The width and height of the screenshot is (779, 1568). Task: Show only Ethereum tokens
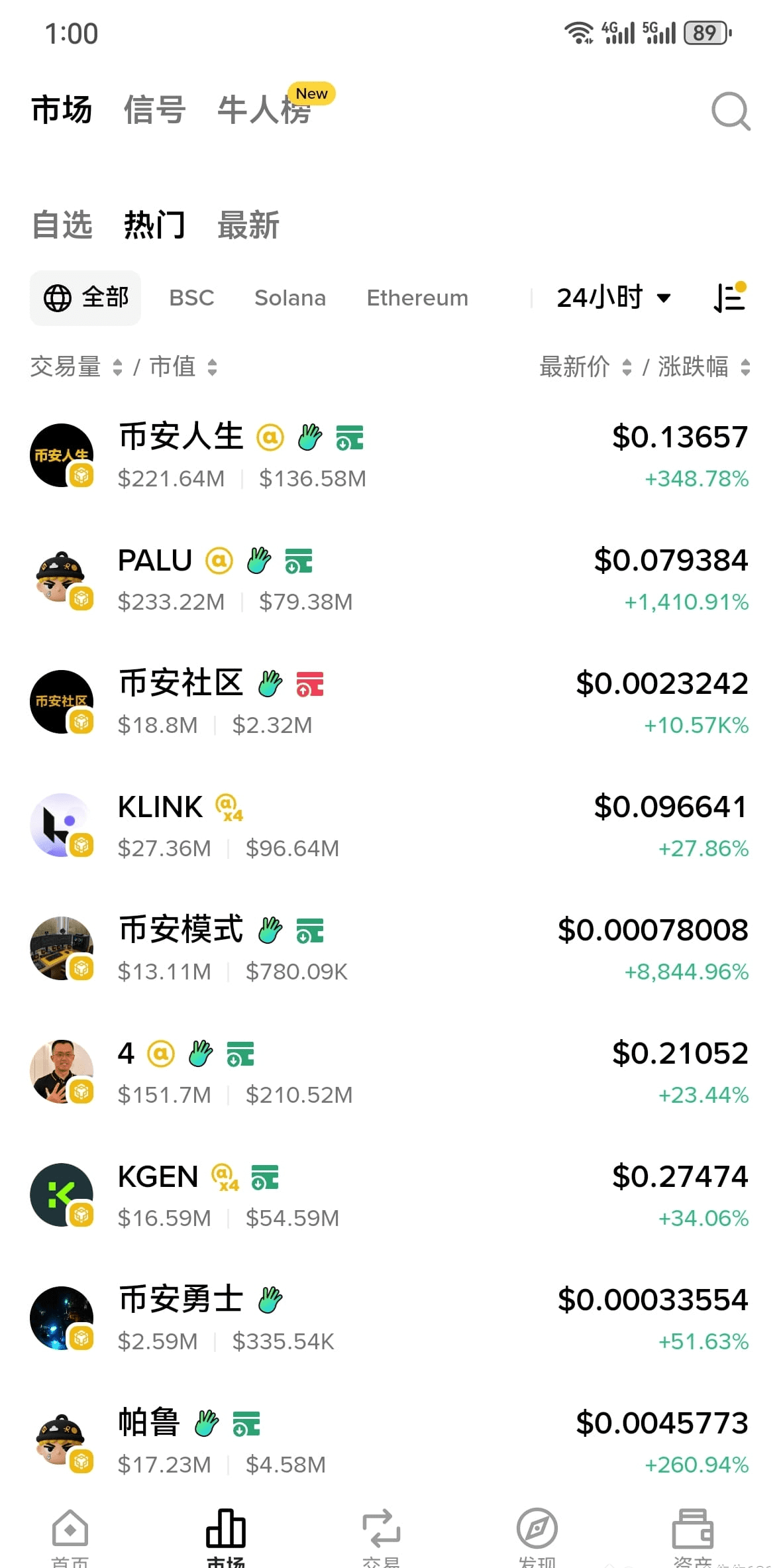417,298
